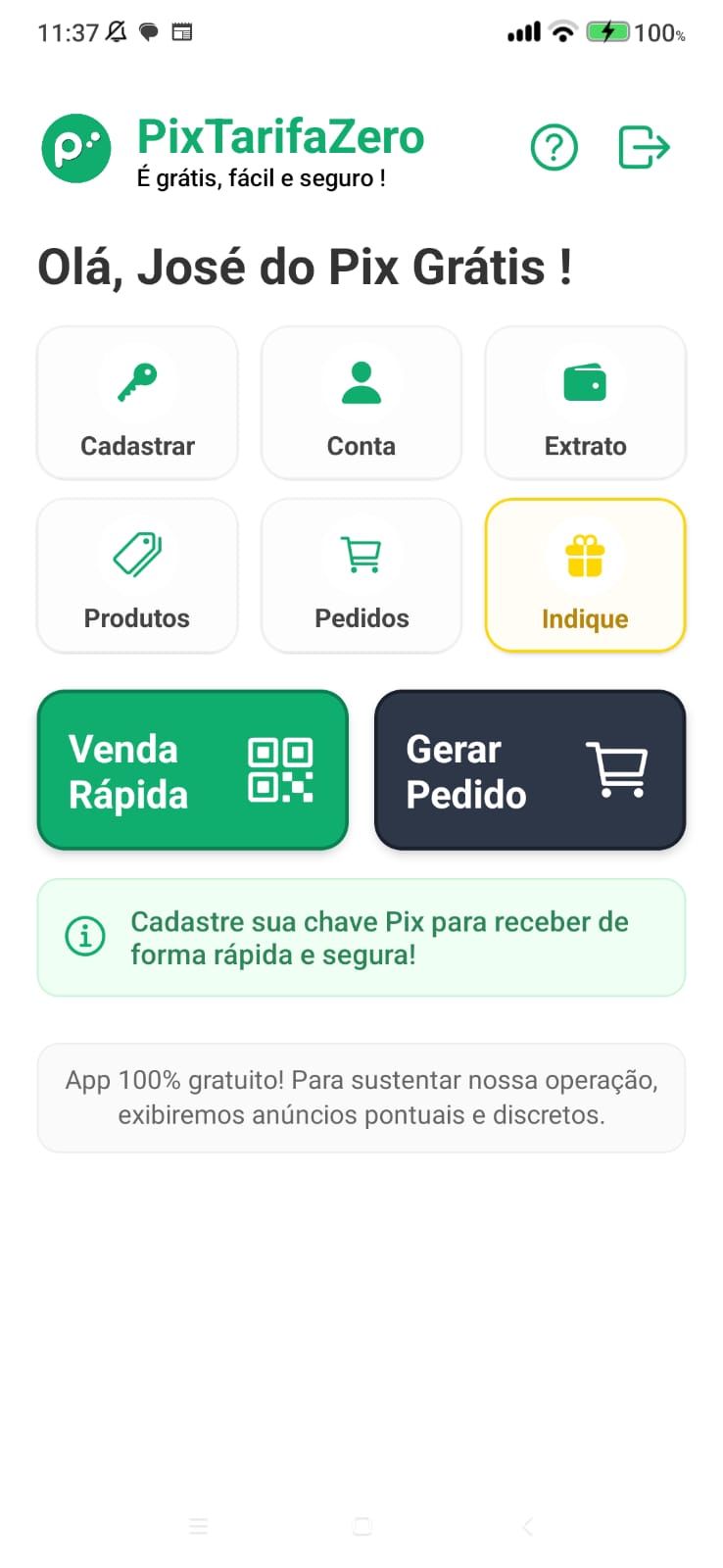The image size is (723, 1568).
Task: Tap the info icon next to chave Pix message
Action: click(x=84, y=936)
